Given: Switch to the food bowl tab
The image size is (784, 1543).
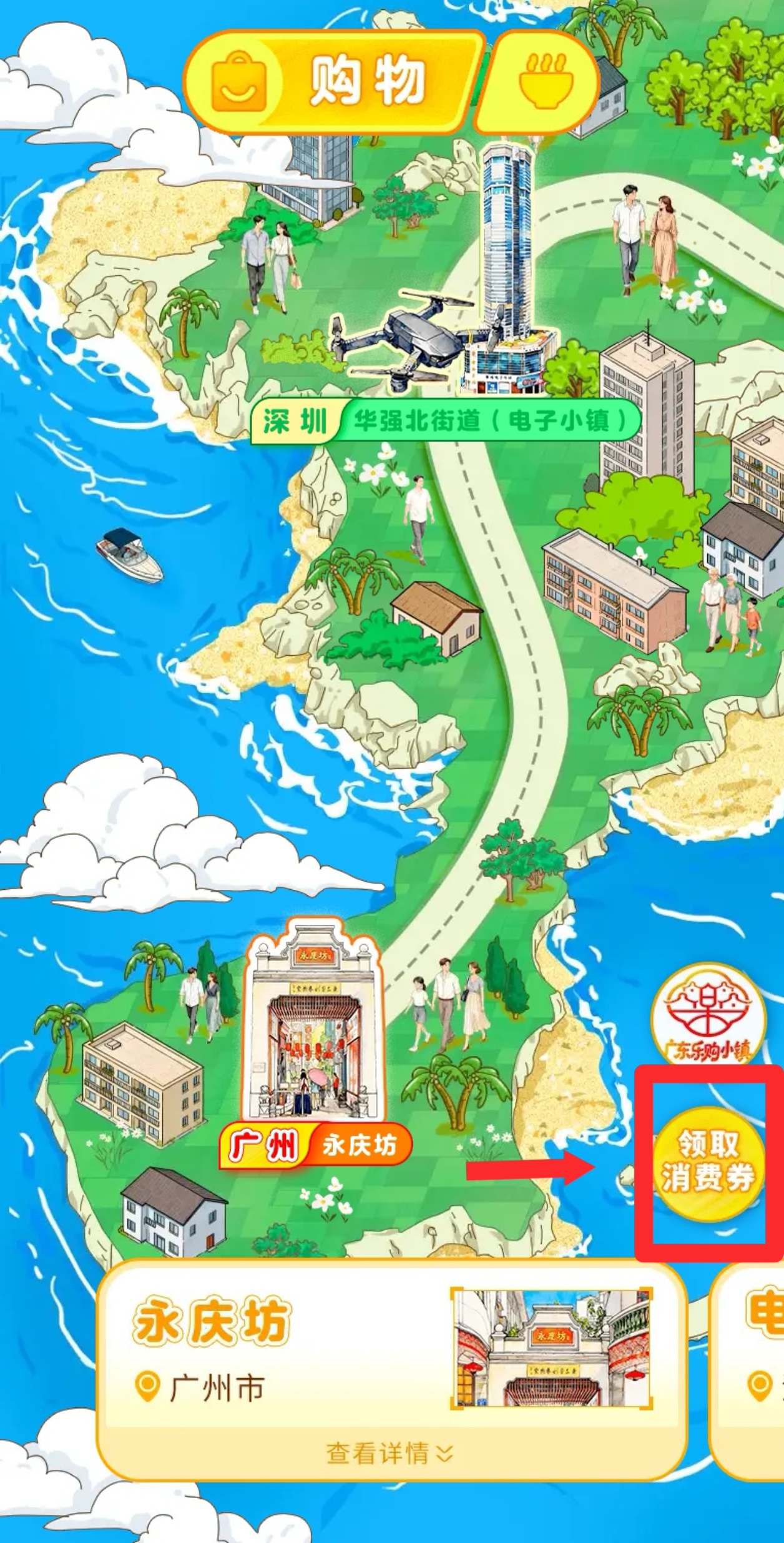Looking at the screenshot, I should [x=542, y=81].
